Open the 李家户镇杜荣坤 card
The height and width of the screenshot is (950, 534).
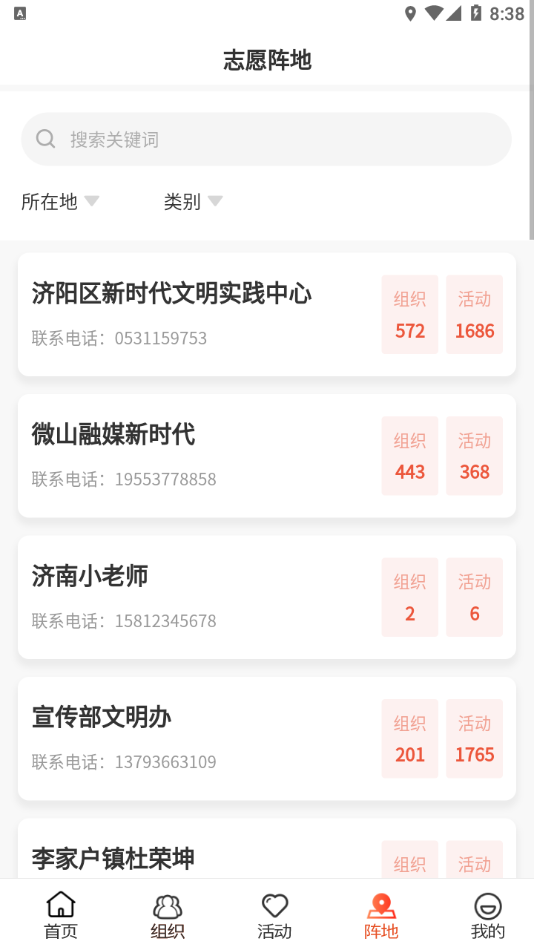pyautogui.click(x=267, y=848)
